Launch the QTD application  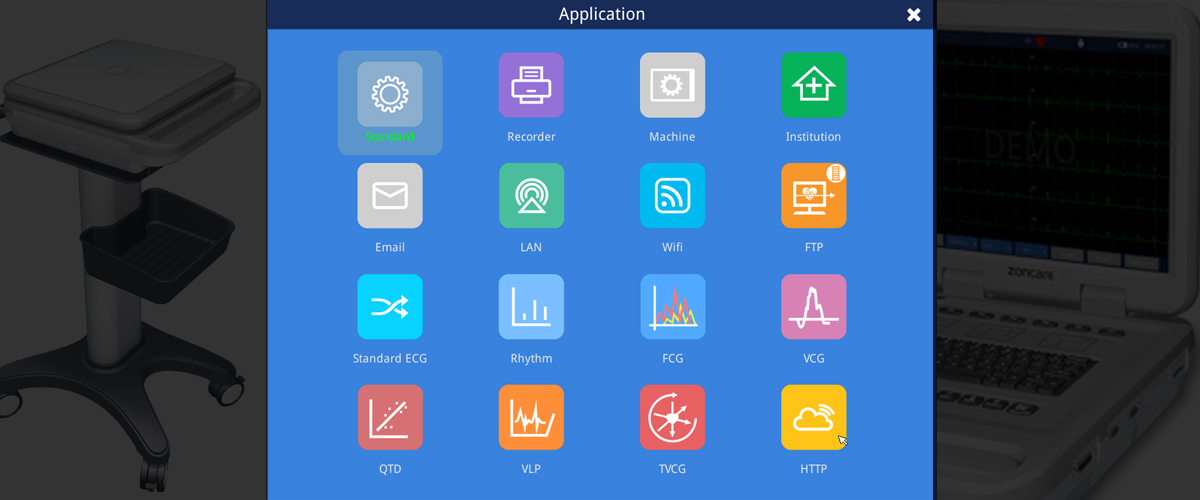(x=390, y=418)
